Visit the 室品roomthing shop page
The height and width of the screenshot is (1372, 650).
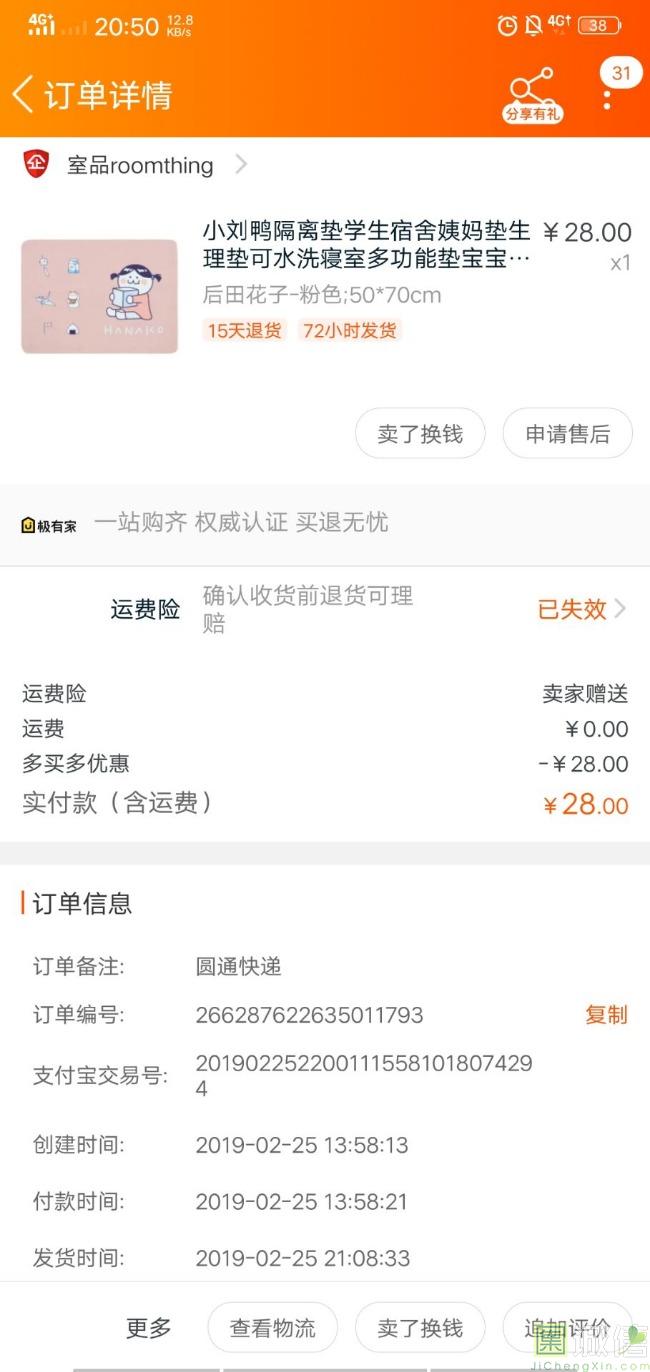click(140, 165)
